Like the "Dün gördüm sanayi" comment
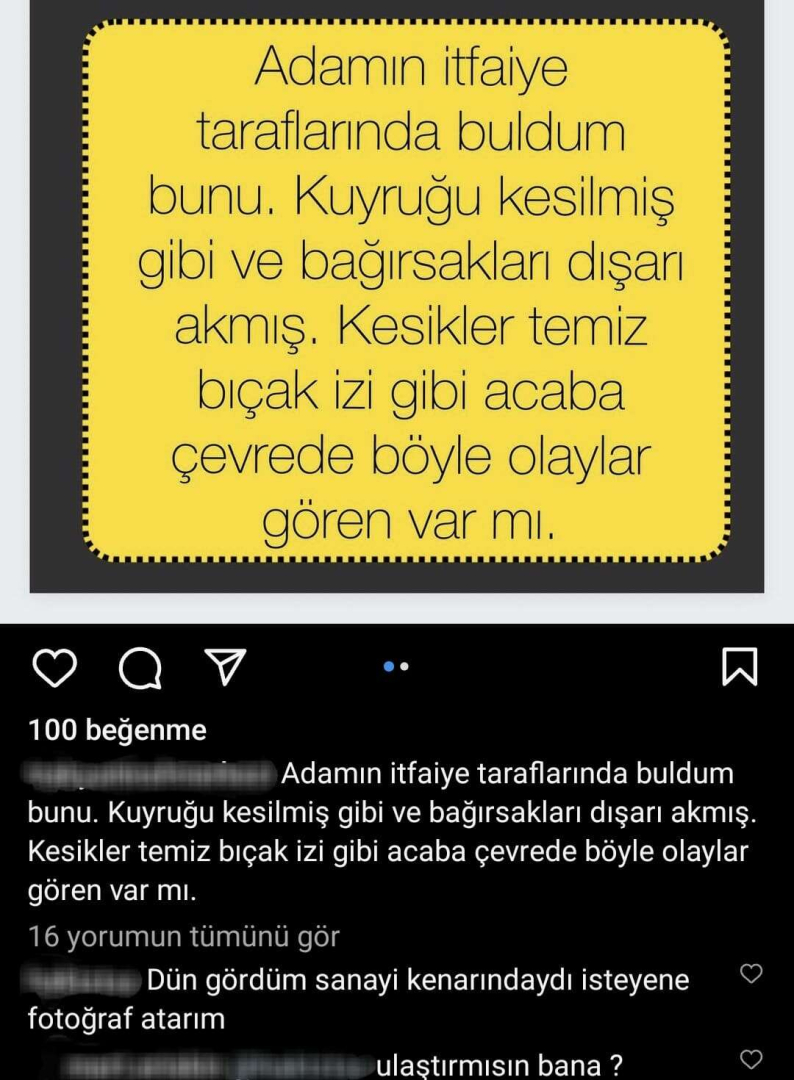Viewport: 794px width, 1080px height. [x=750, y=973]
